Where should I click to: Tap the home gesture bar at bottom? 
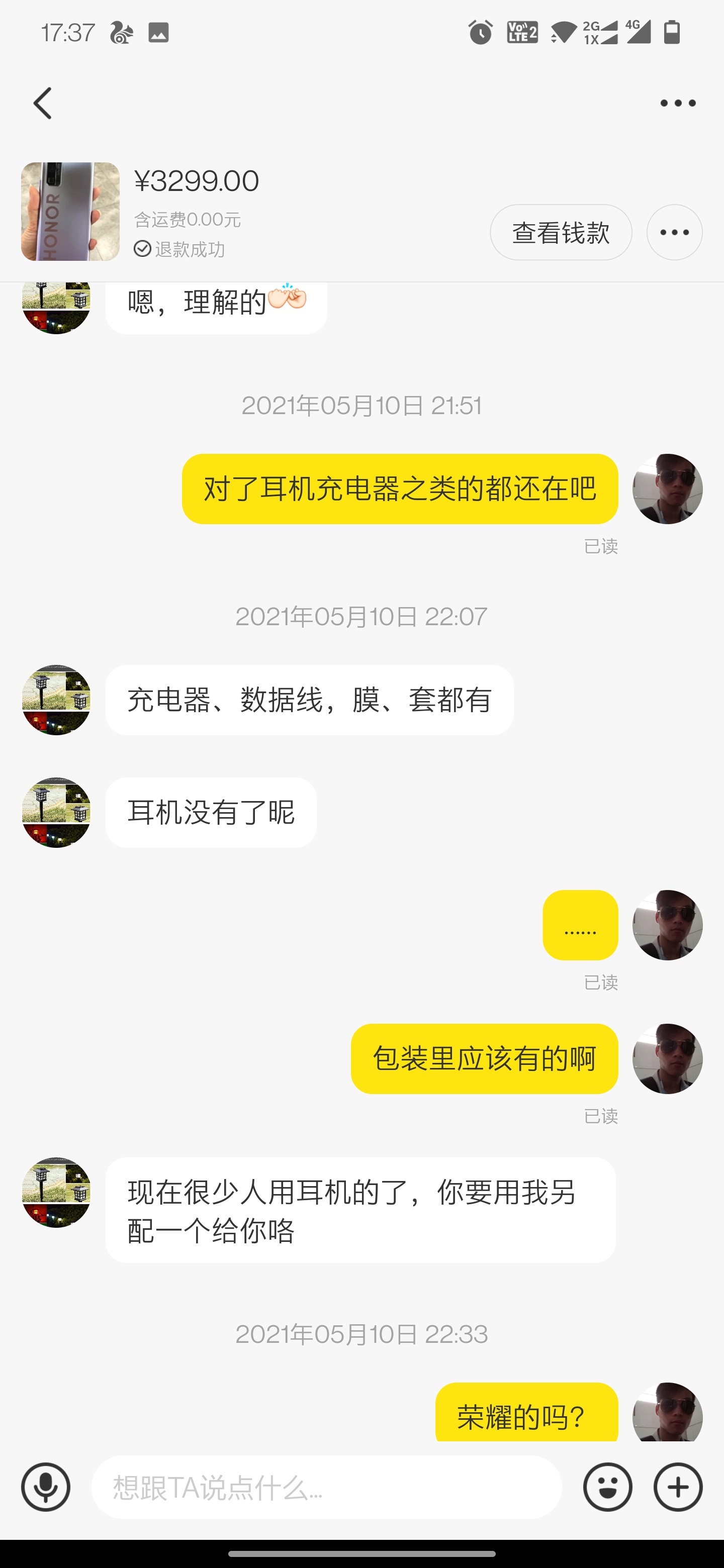(361, 1554)
